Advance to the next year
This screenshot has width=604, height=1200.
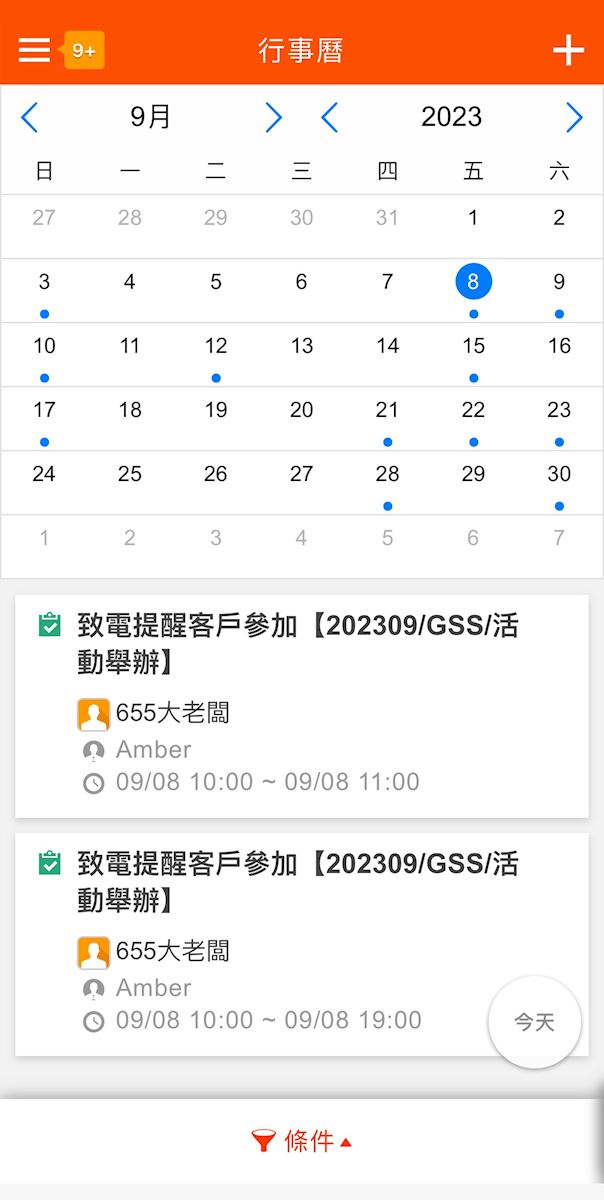[x=573, y=117]
